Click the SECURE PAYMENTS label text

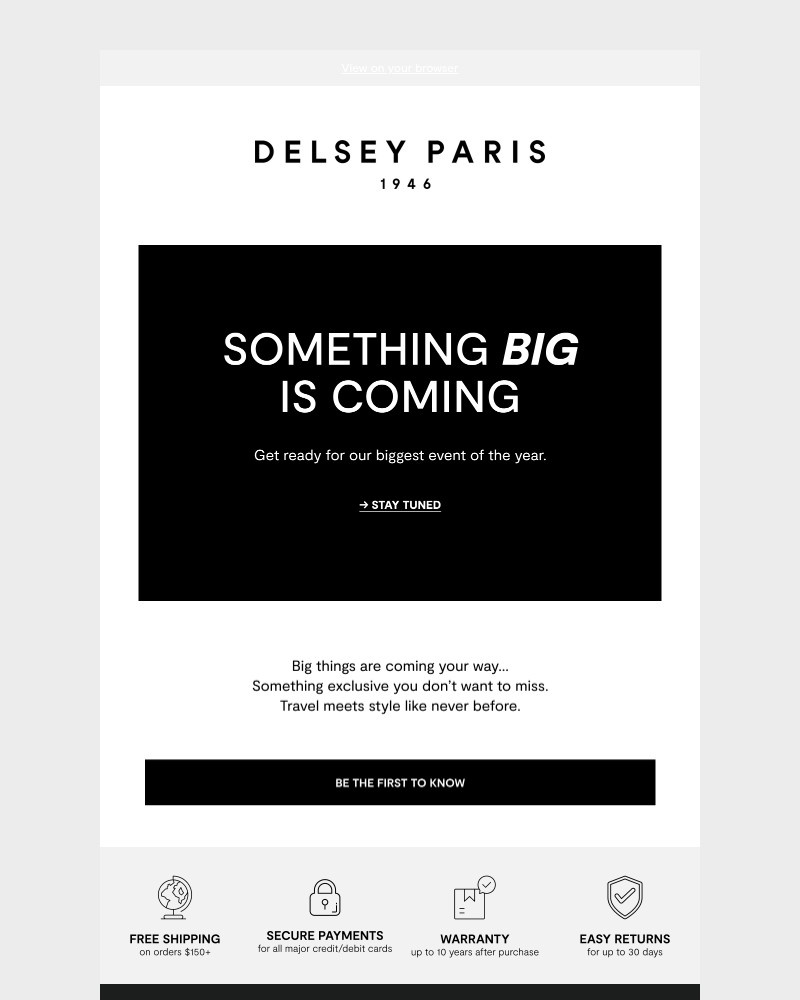tap(325, 936)
